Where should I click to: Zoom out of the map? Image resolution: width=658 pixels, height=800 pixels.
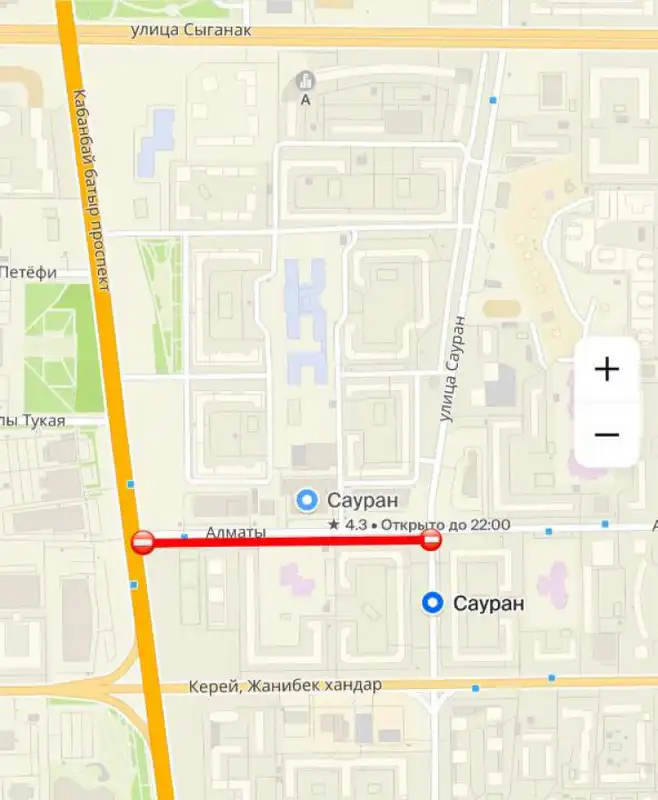[x=606, y=434]
